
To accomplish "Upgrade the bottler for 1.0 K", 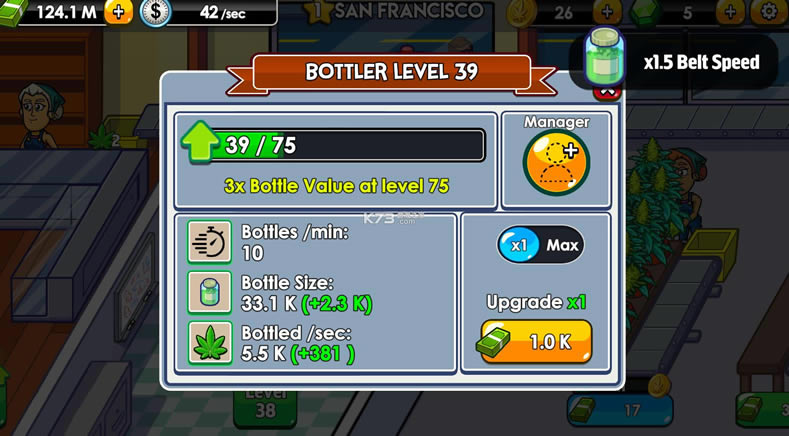I will coord(535,341).
